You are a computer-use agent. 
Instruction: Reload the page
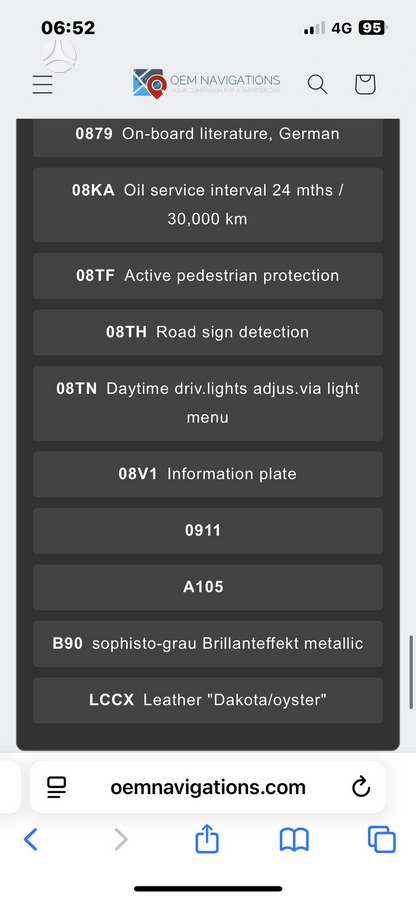(x=361, y=787)
